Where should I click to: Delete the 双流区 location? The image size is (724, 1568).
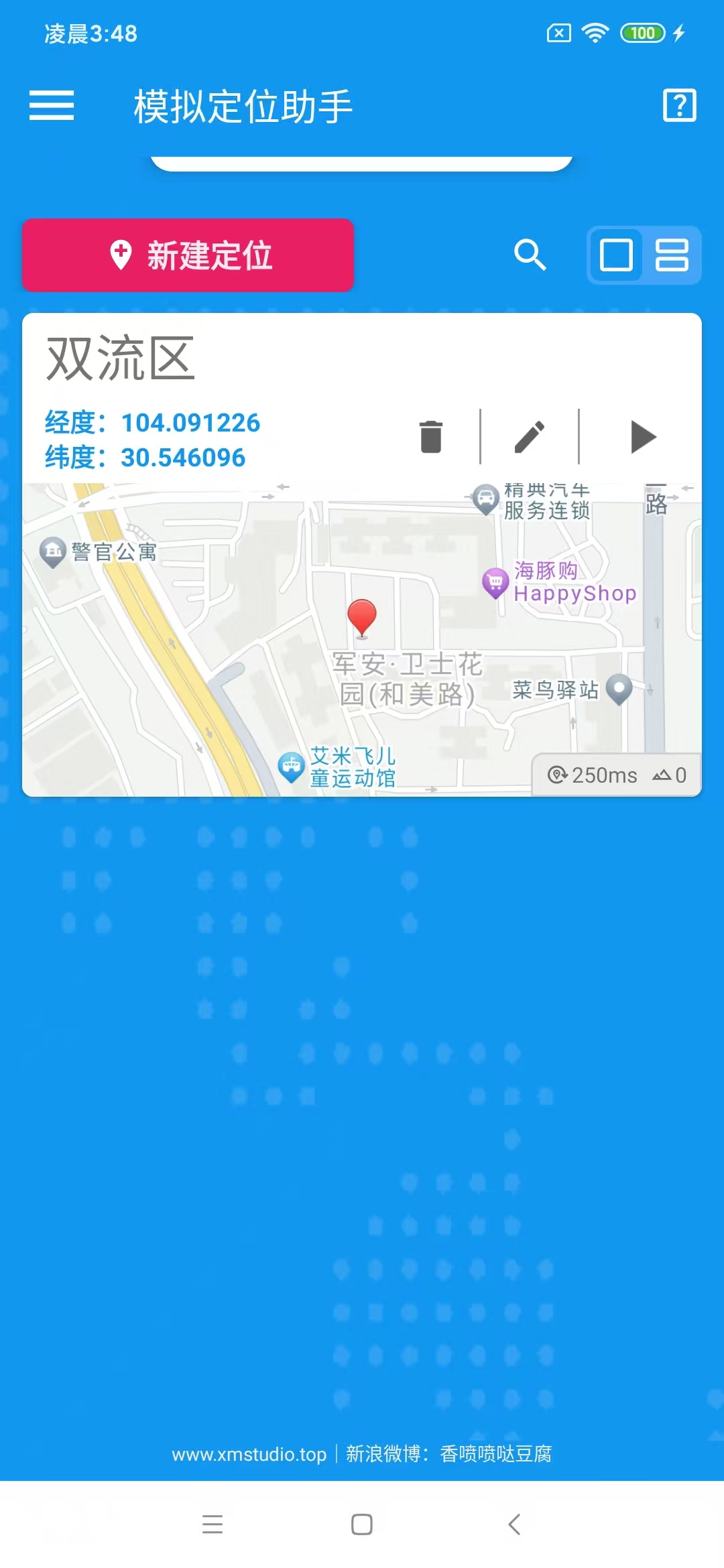pyautogui.click(x=431, y=437)
